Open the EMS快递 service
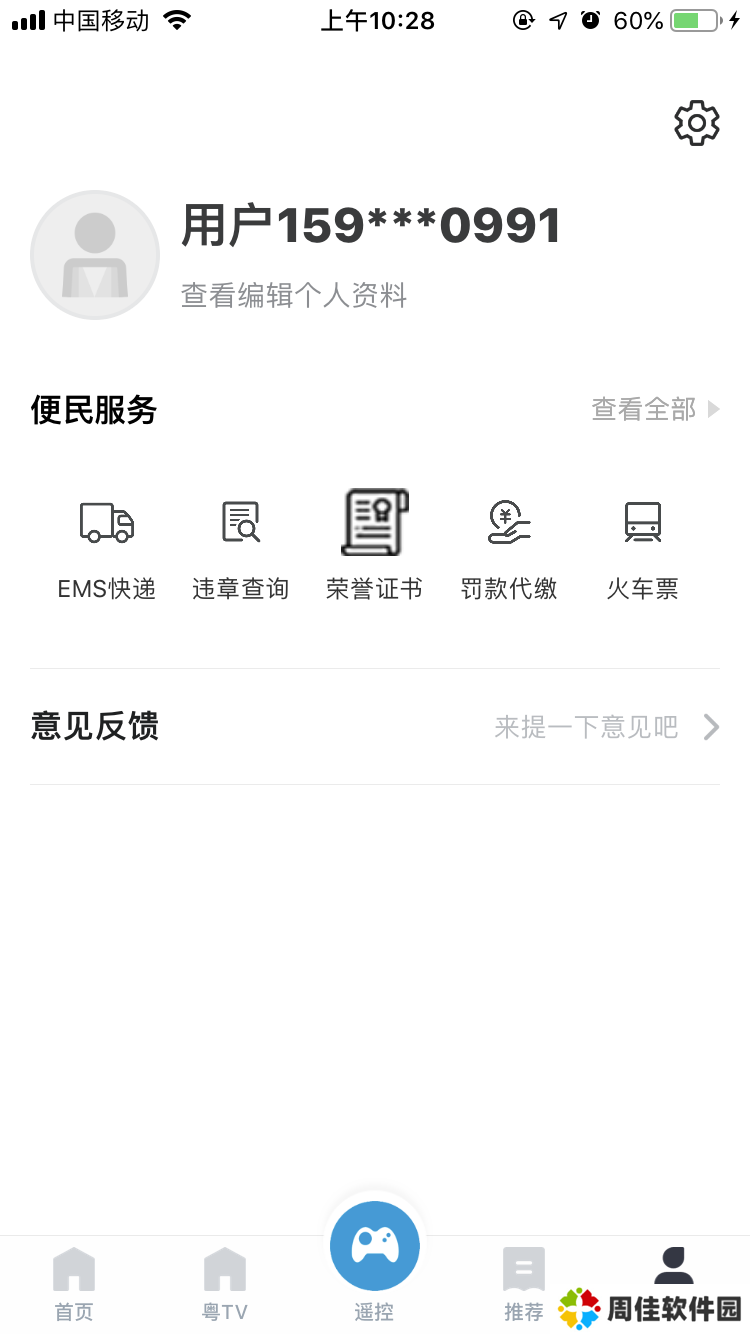This screenshot has width=750, height=1334. pos(107,545)
